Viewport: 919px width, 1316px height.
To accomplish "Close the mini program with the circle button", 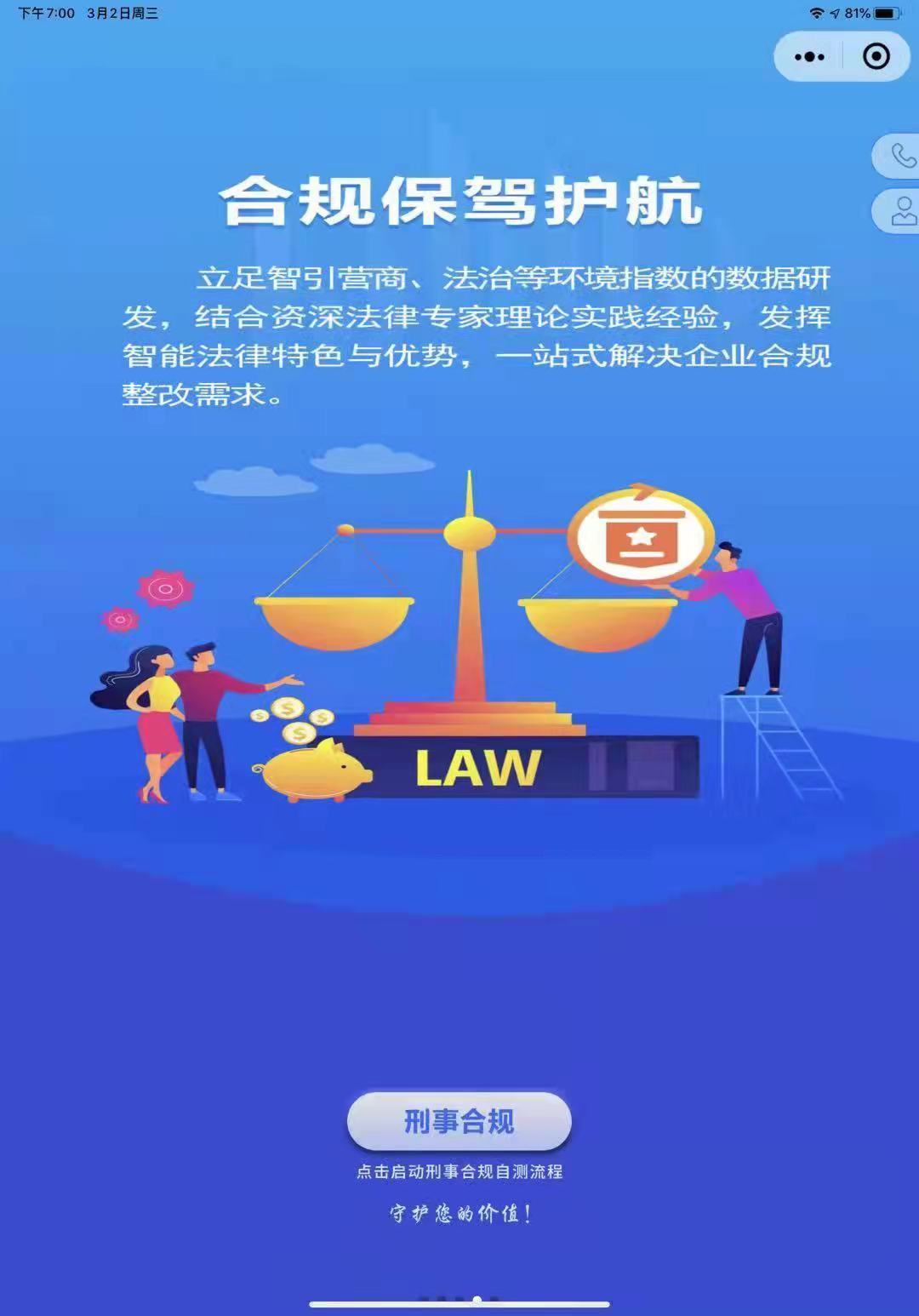I will pos(876,57).
